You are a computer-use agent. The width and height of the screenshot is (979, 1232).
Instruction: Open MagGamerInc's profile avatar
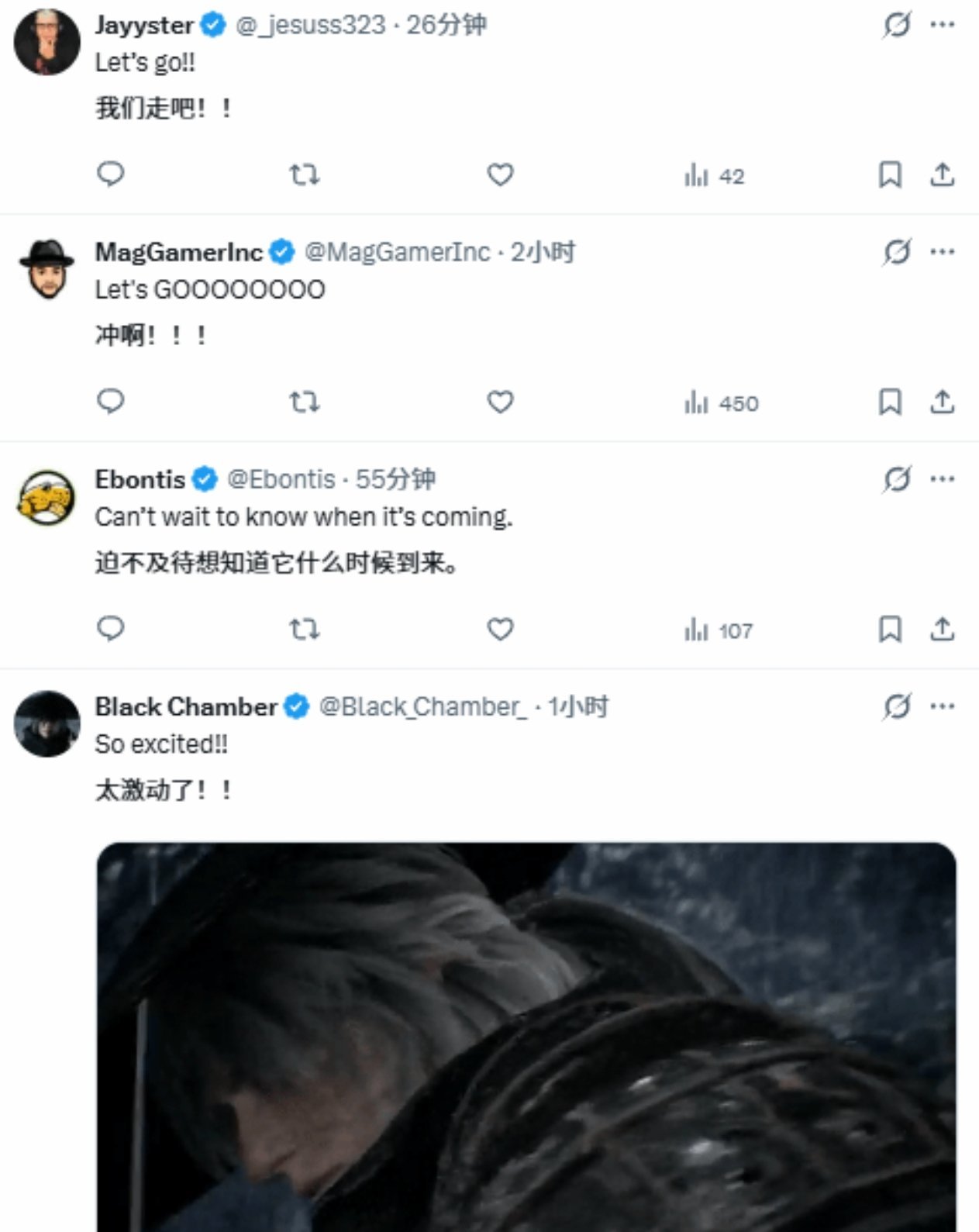pyautogui.click(x=47, y=268)
